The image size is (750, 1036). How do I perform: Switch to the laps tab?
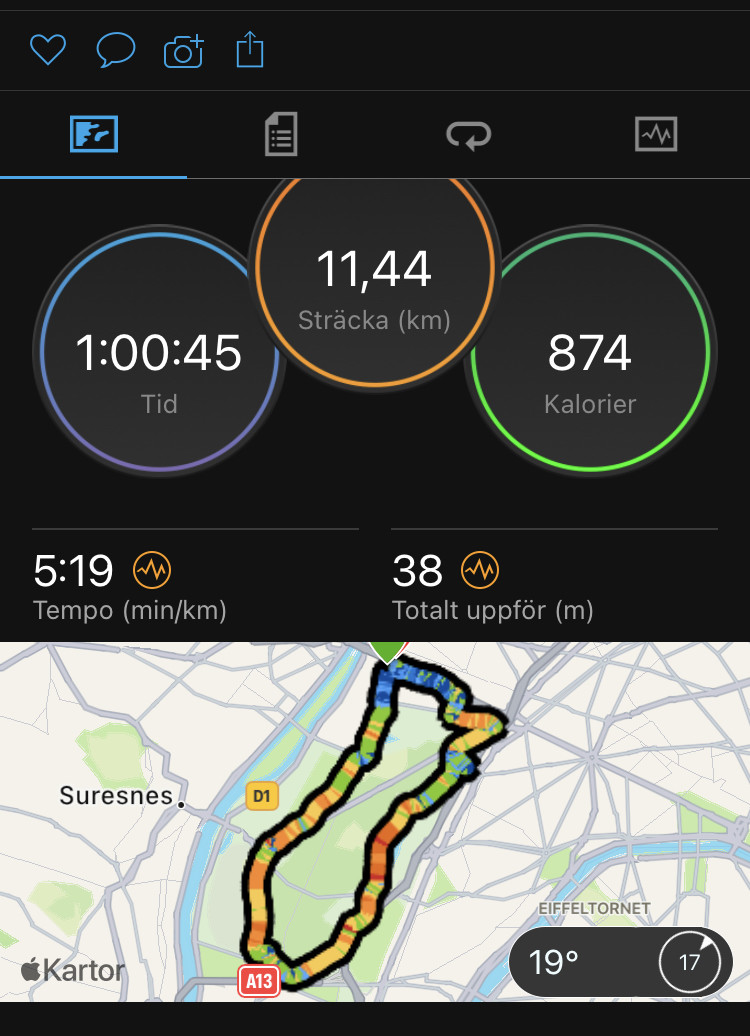(x=468, y=134)
